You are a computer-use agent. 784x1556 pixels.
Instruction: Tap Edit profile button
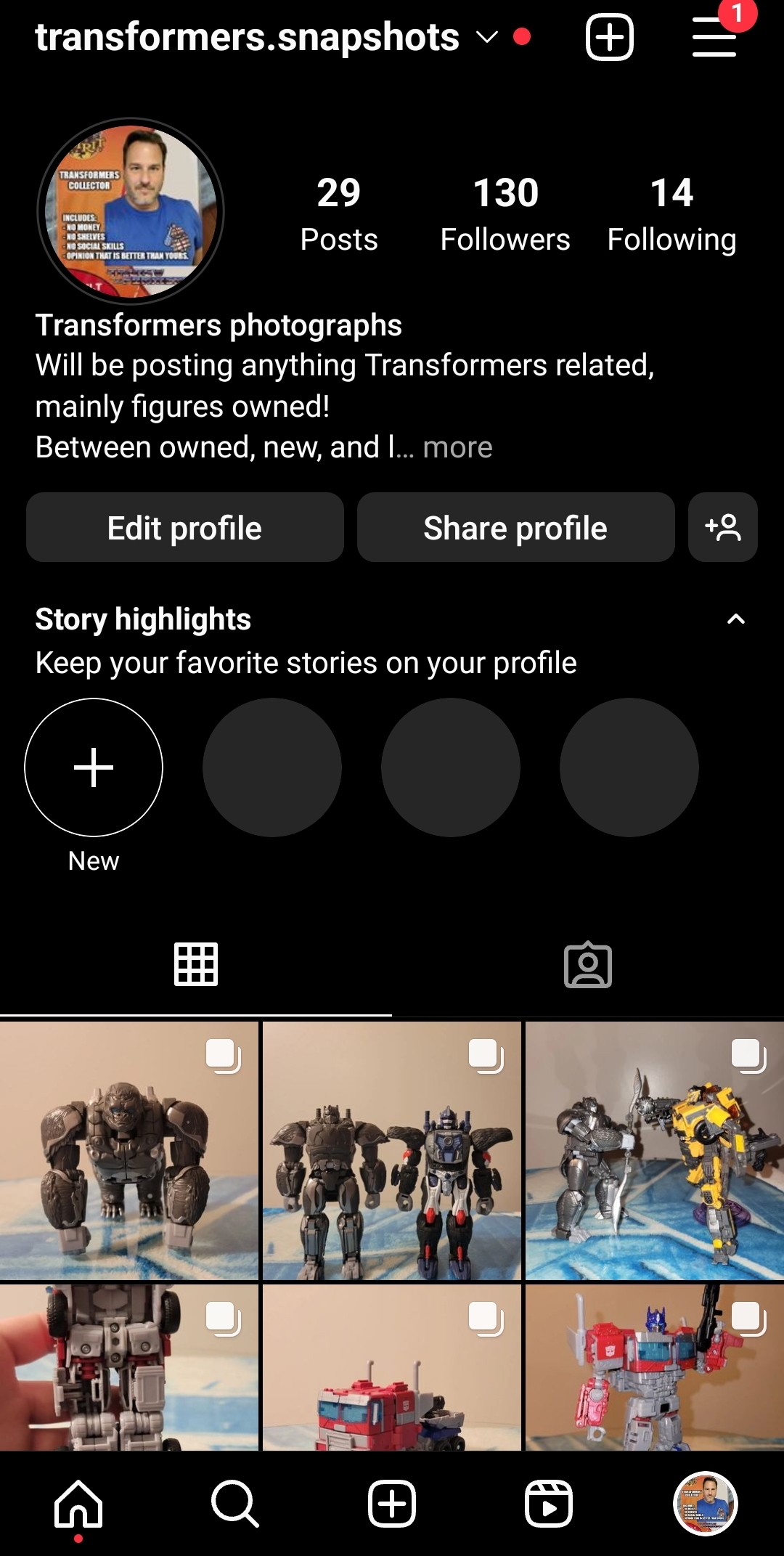click(x=185, y=528)
